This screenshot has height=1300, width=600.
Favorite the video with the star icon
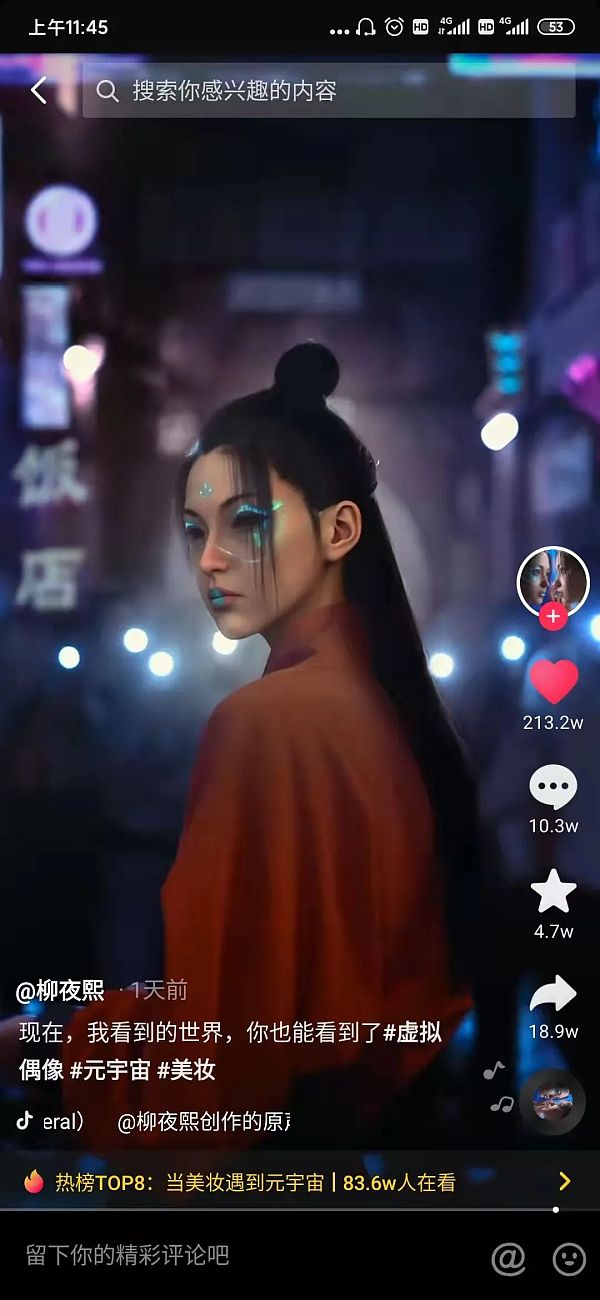(553, 891)
